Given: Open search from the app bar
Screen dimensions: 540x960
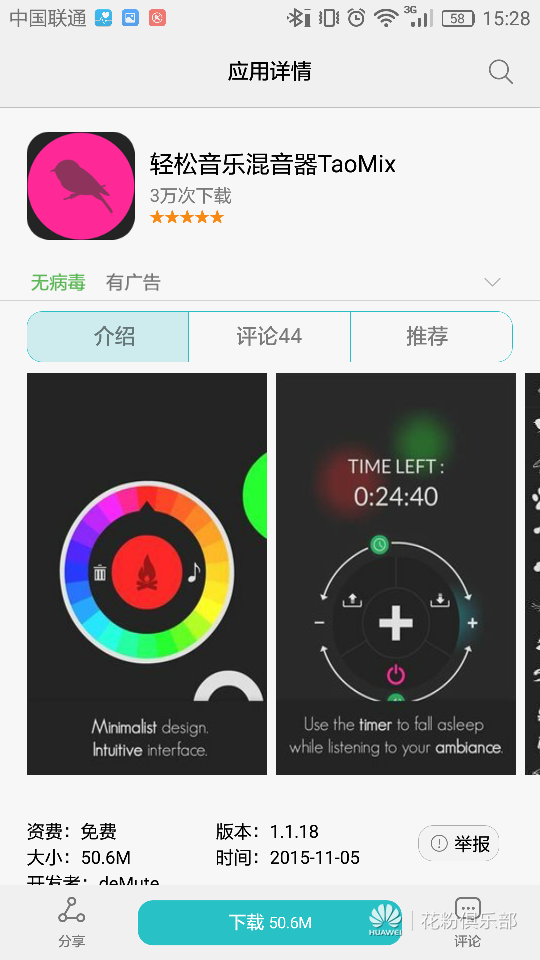Looking at the screenshot, I should click(500, 72).
